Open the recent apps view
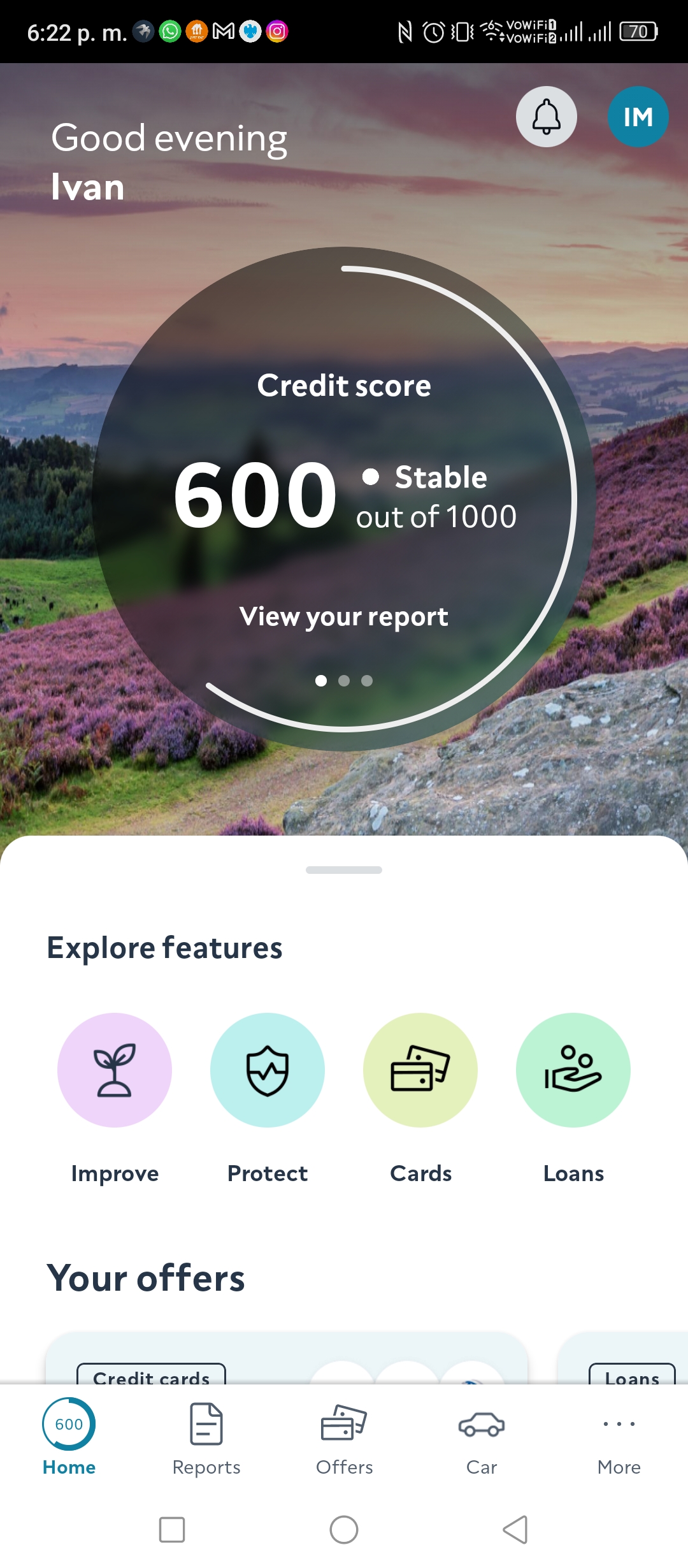This screenshot has width=688, height=1568. pos(172,1530)
